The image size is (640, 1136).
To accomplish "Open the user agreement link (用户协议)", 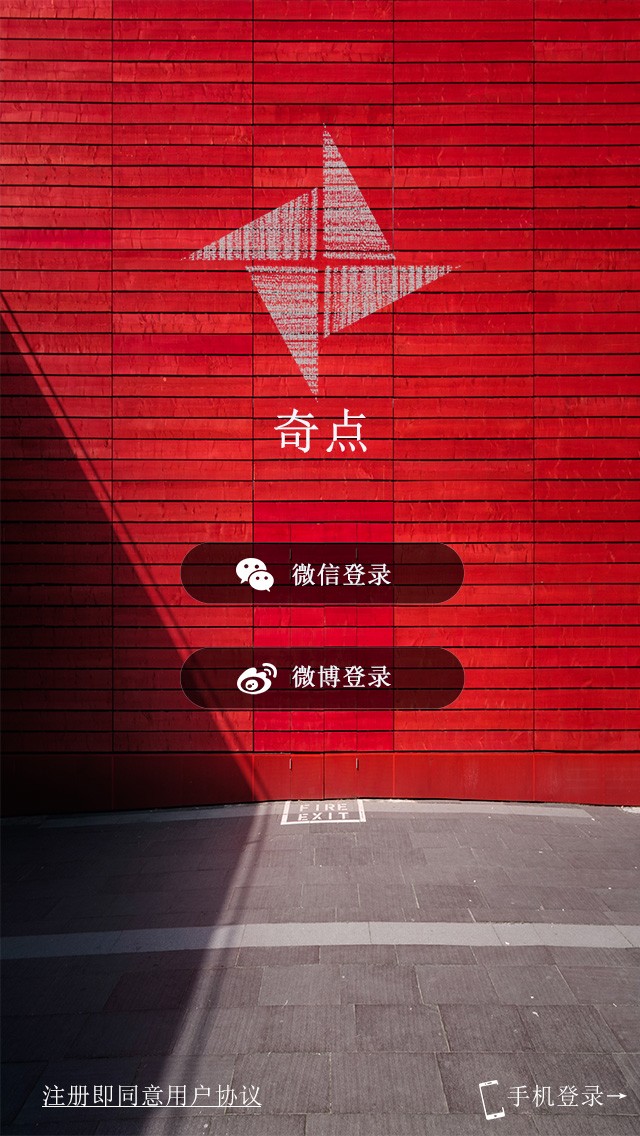I will 152,1096.
